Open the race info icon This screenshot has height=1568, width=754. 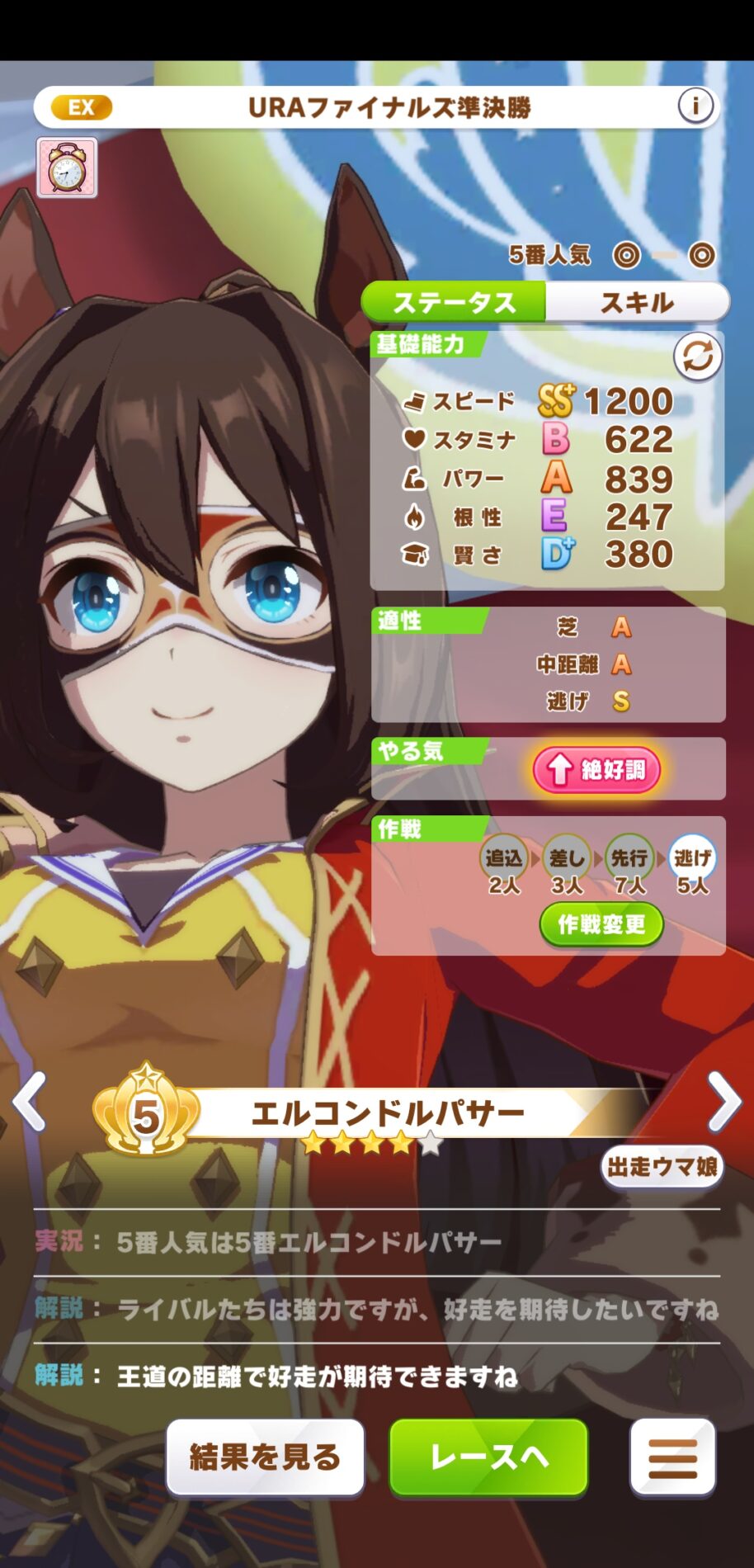point(695,106)
